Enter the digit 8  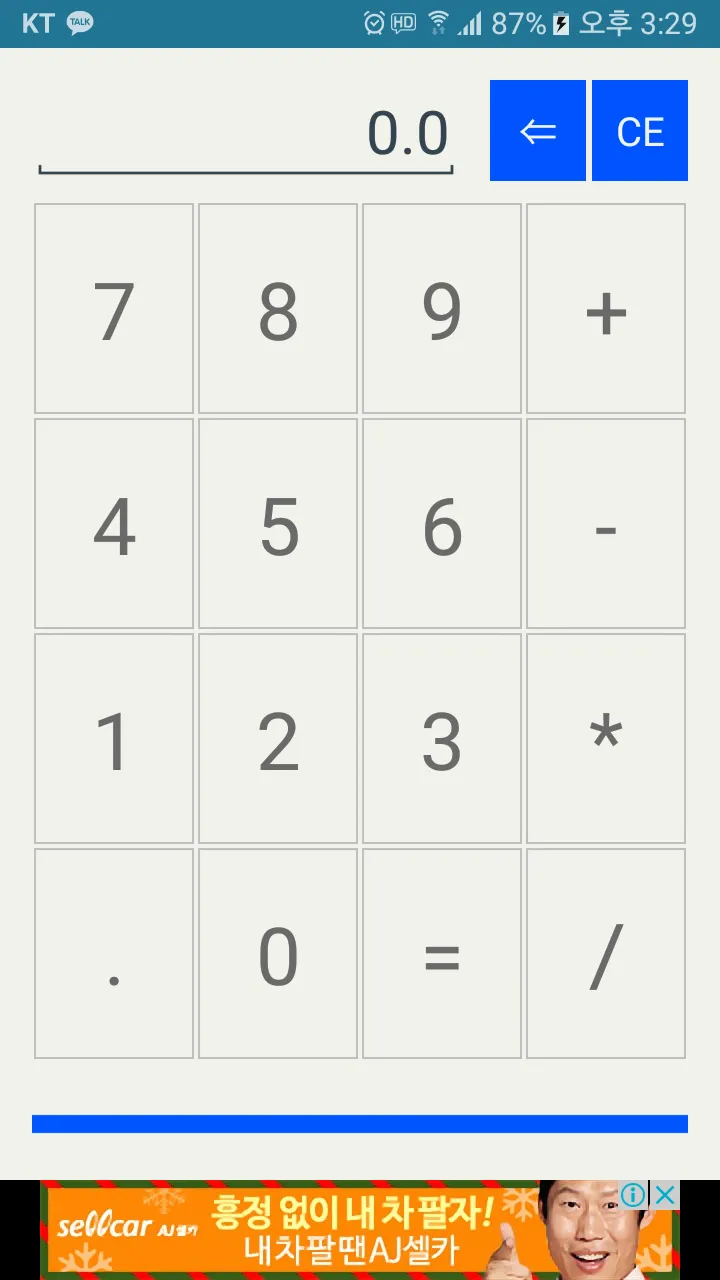[x=278, y=309]
